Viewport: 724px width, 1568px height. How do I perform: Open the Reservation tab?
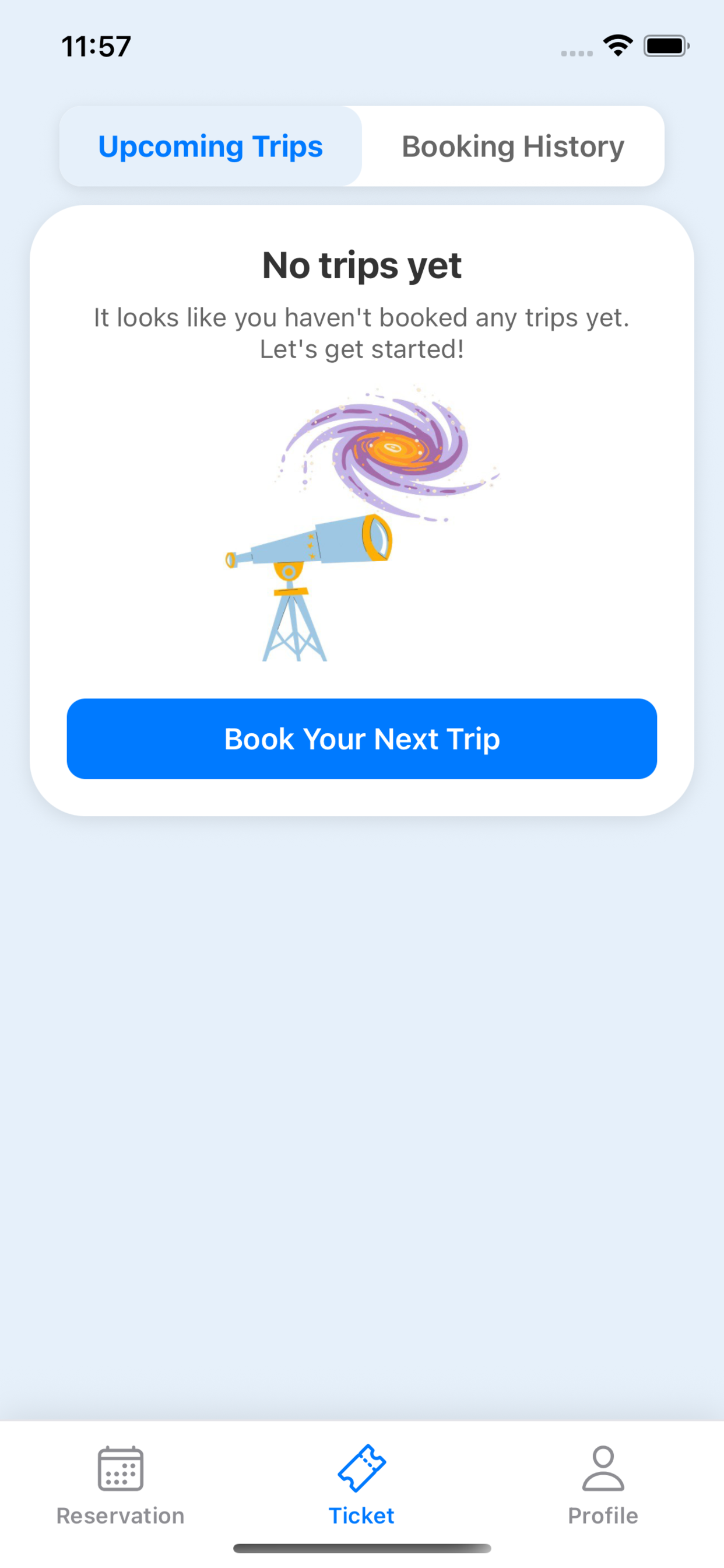pyautogui.click(x=121, y=1485)
